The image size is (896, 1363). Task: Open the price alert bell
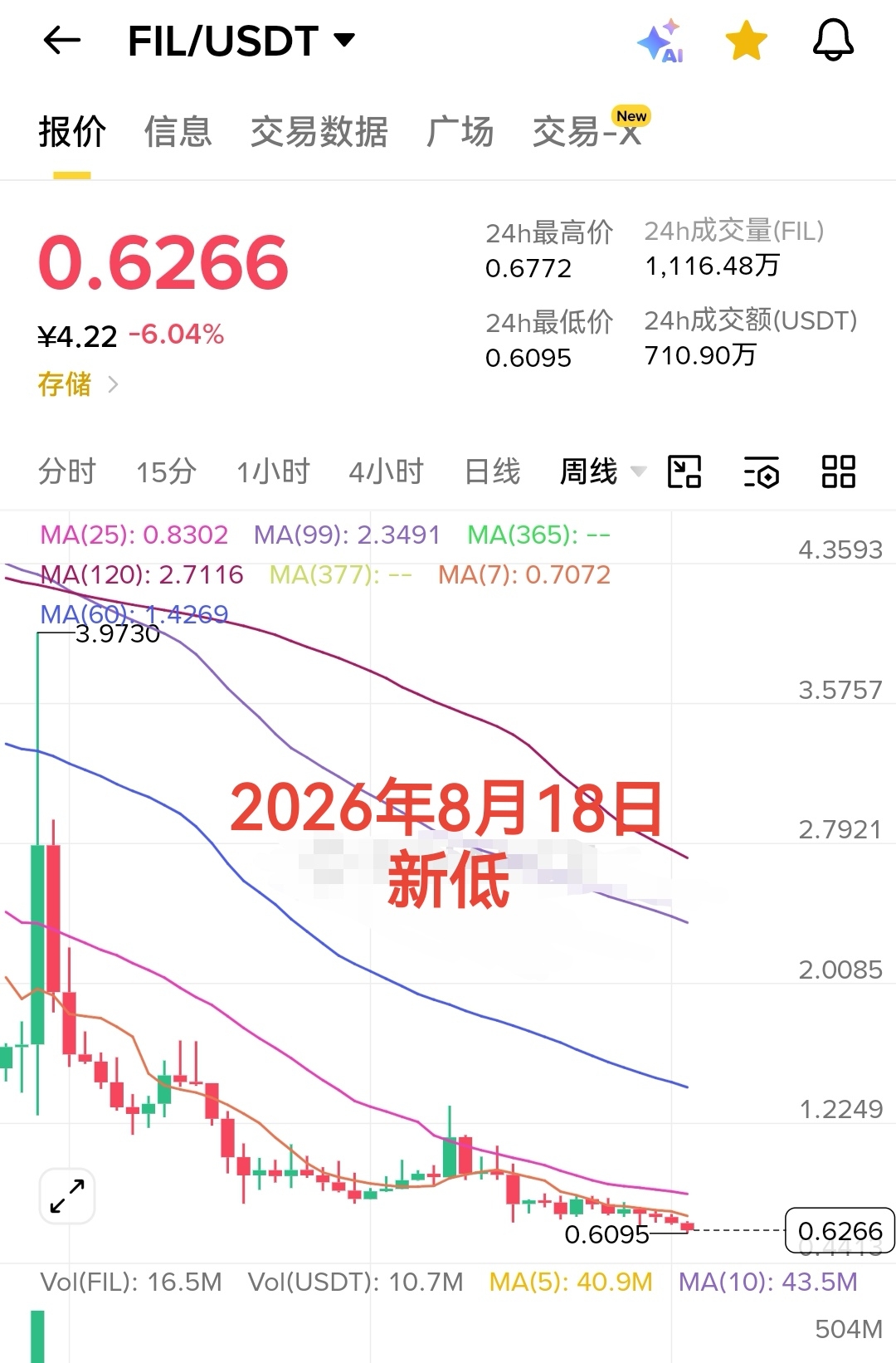833,40
